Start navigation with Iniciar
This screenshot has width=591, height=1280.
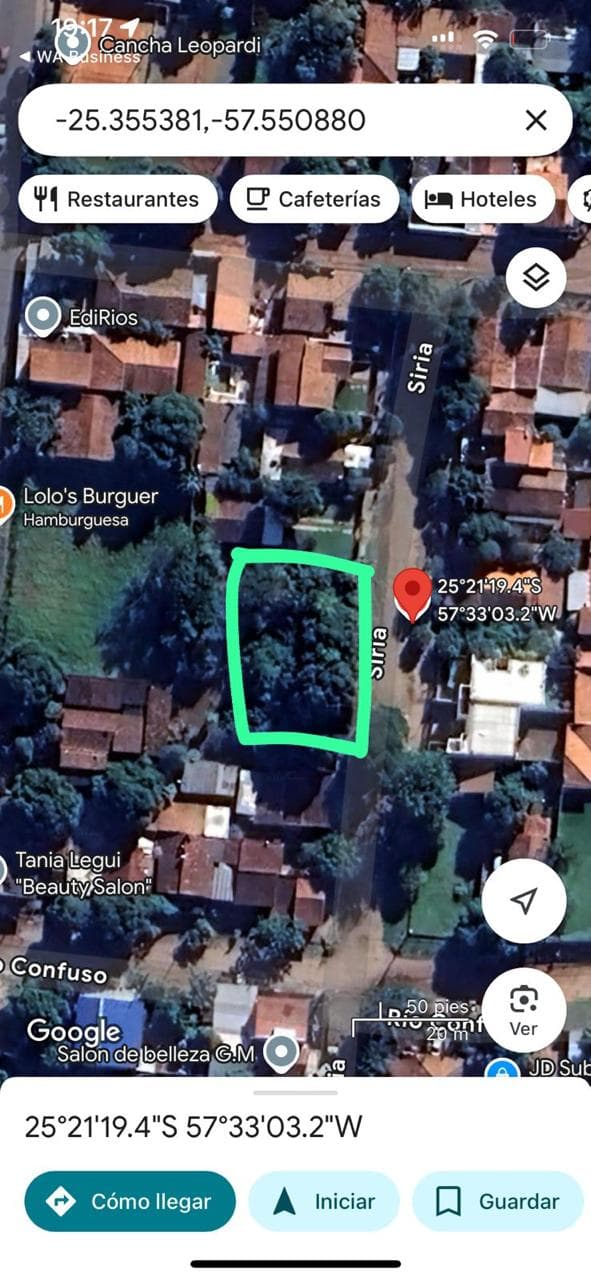[x=324, y=1201]
